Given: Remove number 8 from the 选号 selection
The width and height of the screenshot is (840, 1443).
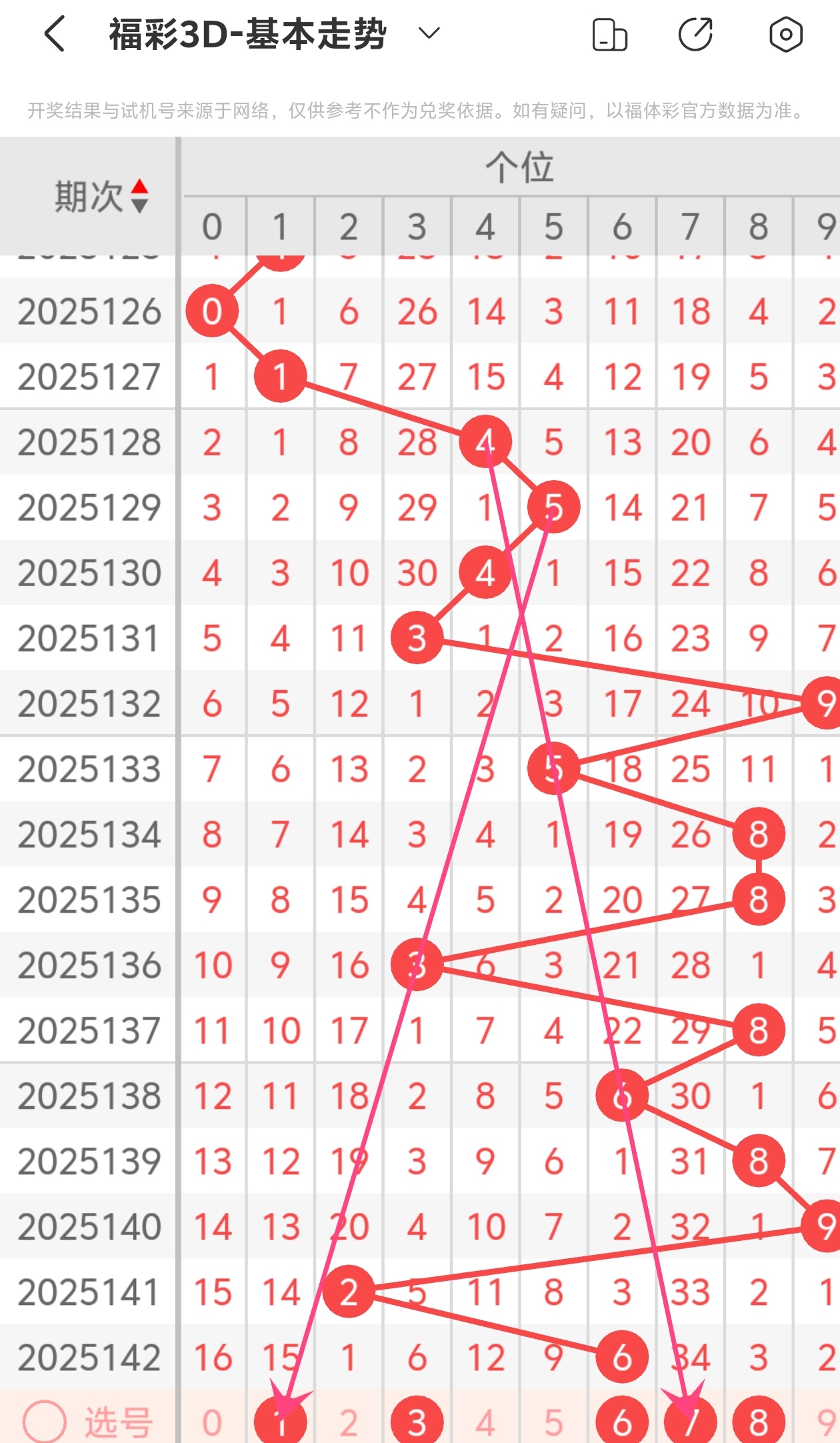Looking at the screenshot, I should coord(759,1423).
